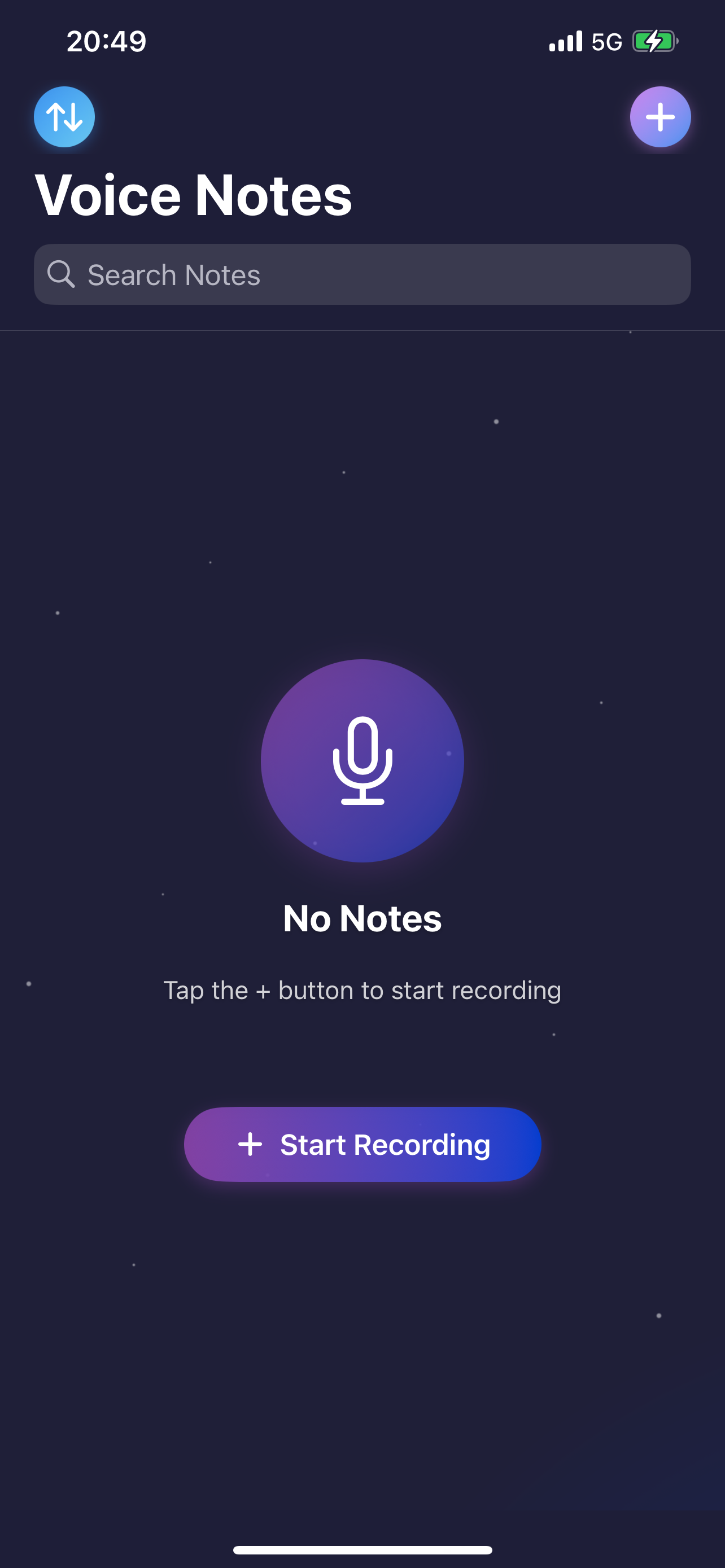This screenshot has height=1568, width=725.
Task: Expand note creation options with plus button
Action: click(x=661, y=117)
